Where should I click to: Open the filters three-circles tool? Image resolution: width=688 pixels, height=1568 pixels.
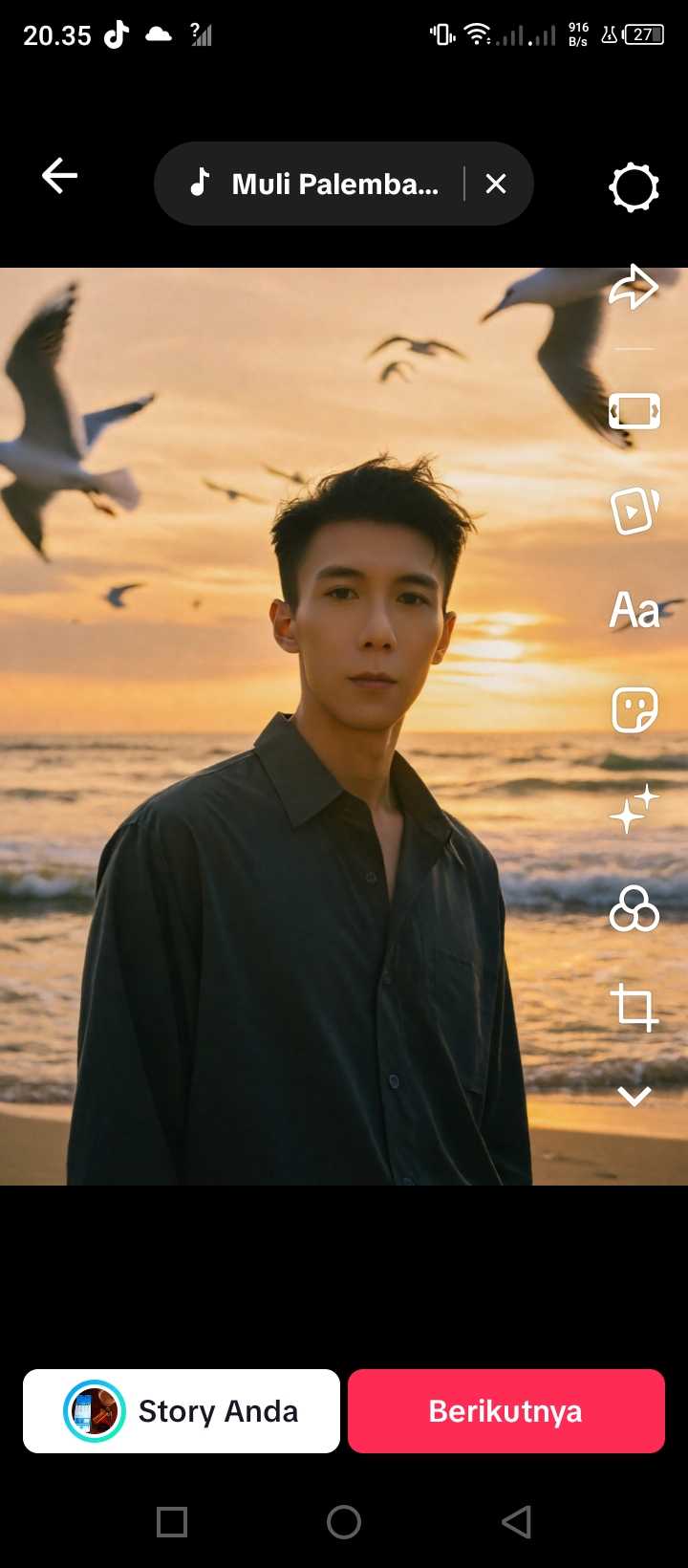(634, 908)
